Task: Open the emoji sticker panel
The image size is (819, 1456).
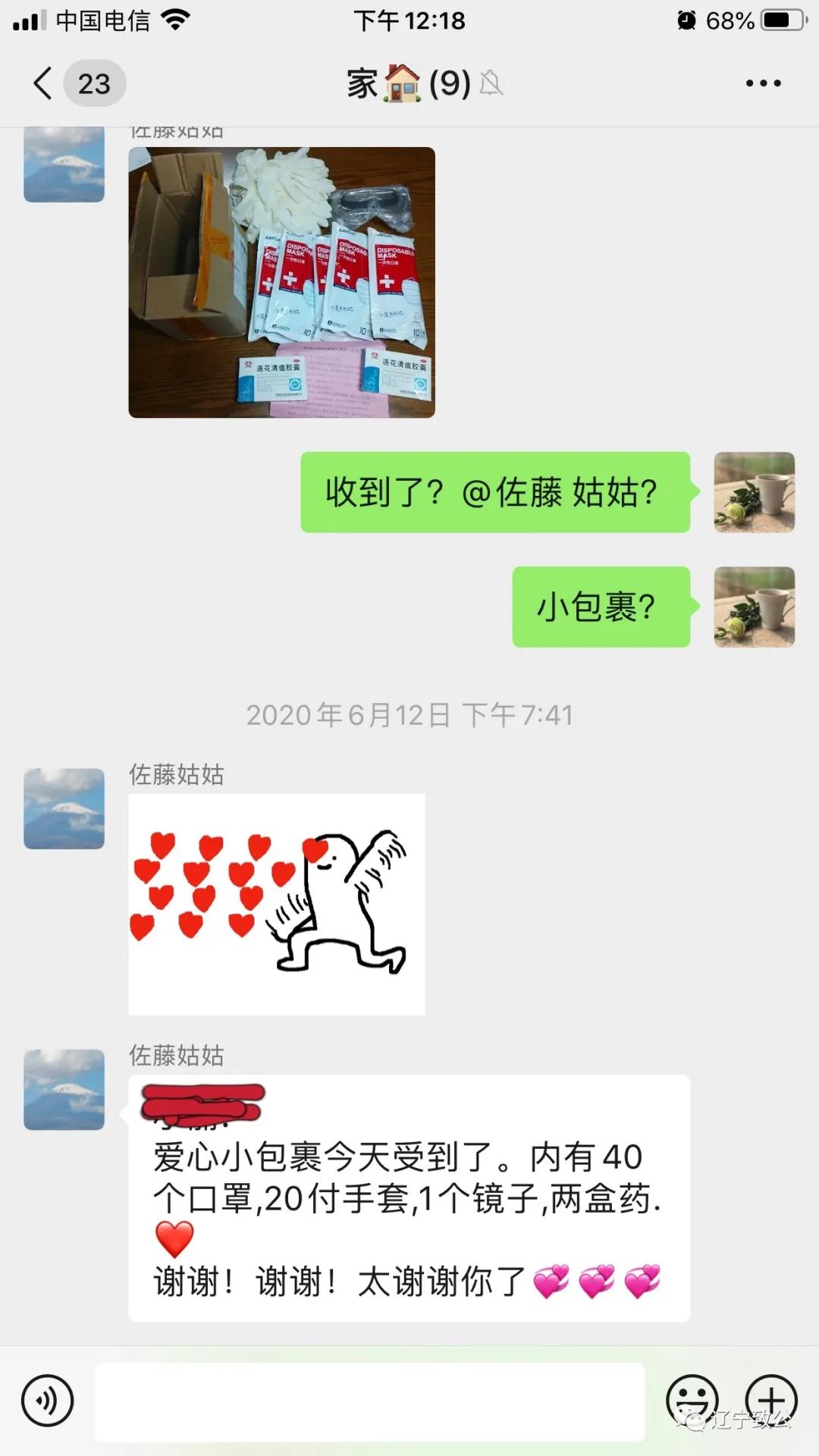Action: click(x=692, y=1400)
